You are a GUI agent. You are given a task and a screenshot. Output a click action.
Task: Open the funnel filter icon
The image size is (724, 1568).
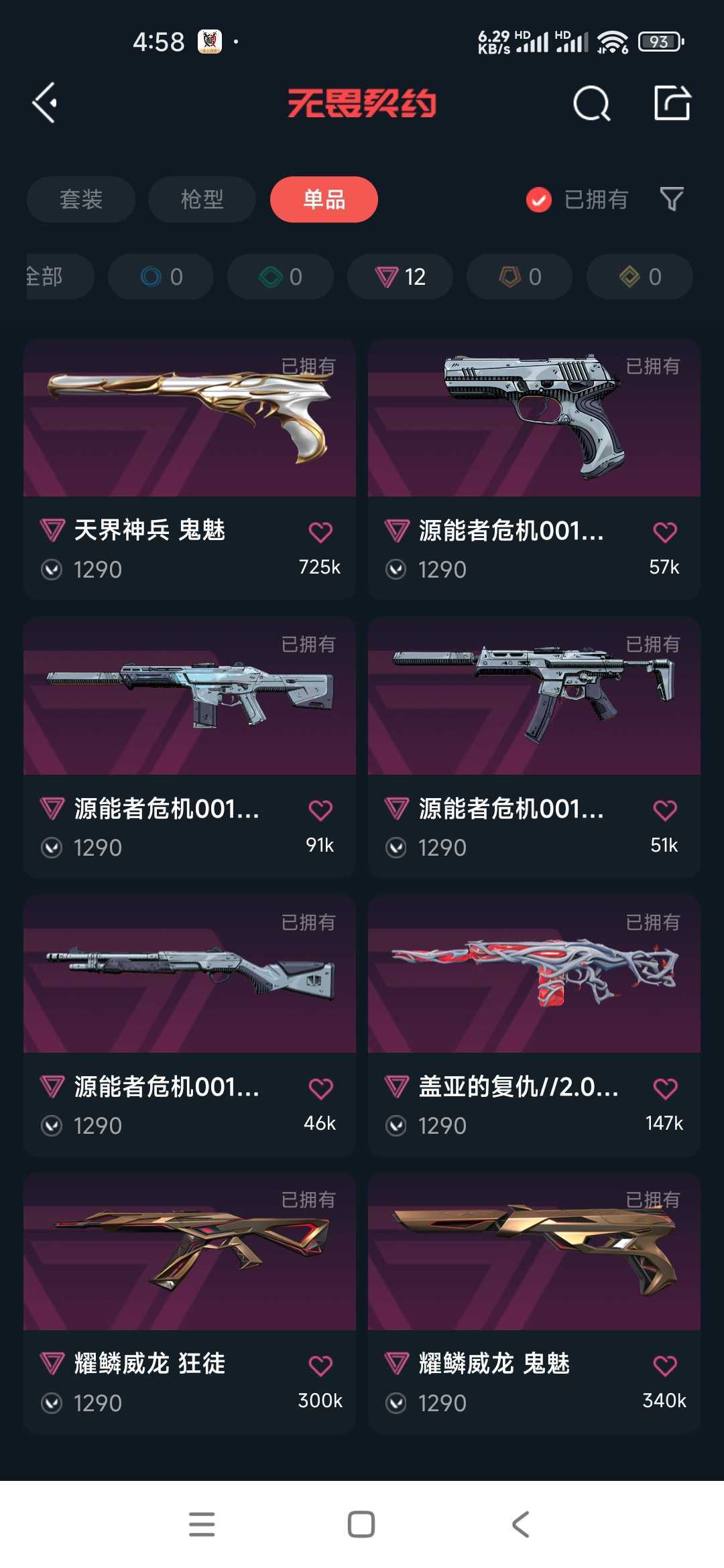(x=672, y=199)
